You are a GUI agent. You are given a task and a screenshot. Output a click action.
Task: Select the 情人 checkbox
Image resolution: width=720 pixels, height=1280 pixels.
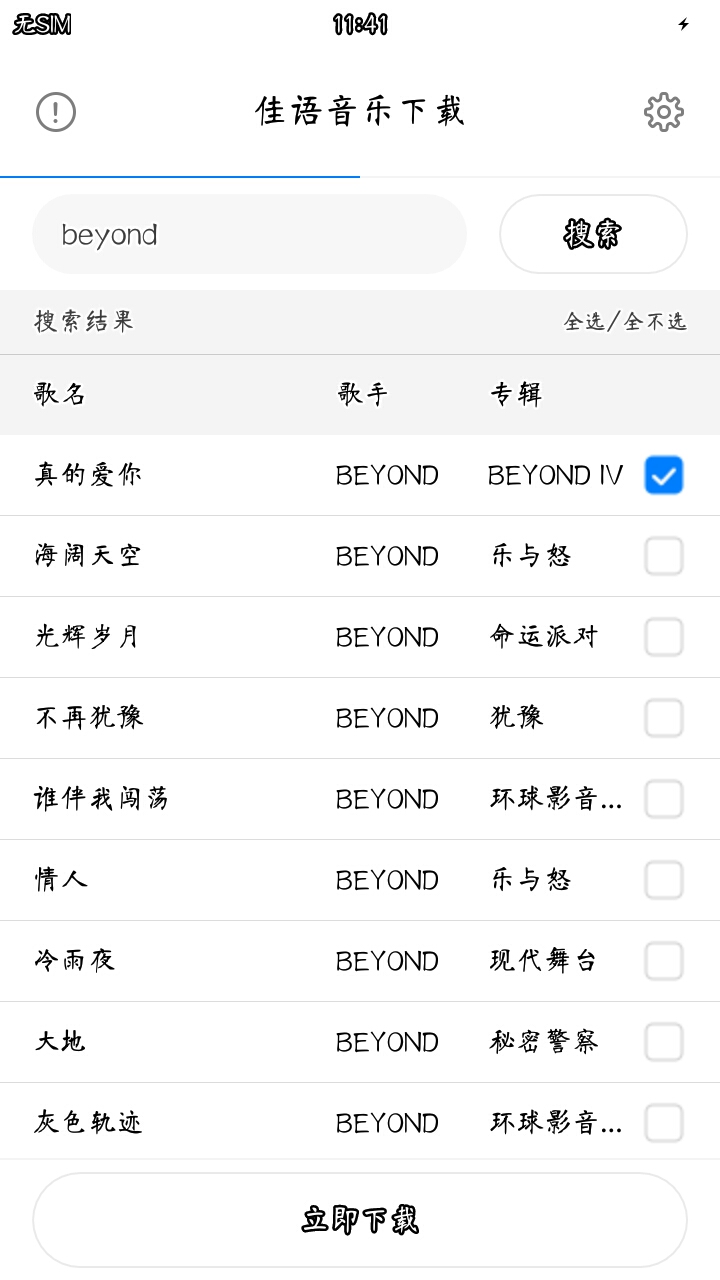click(664, 880)
